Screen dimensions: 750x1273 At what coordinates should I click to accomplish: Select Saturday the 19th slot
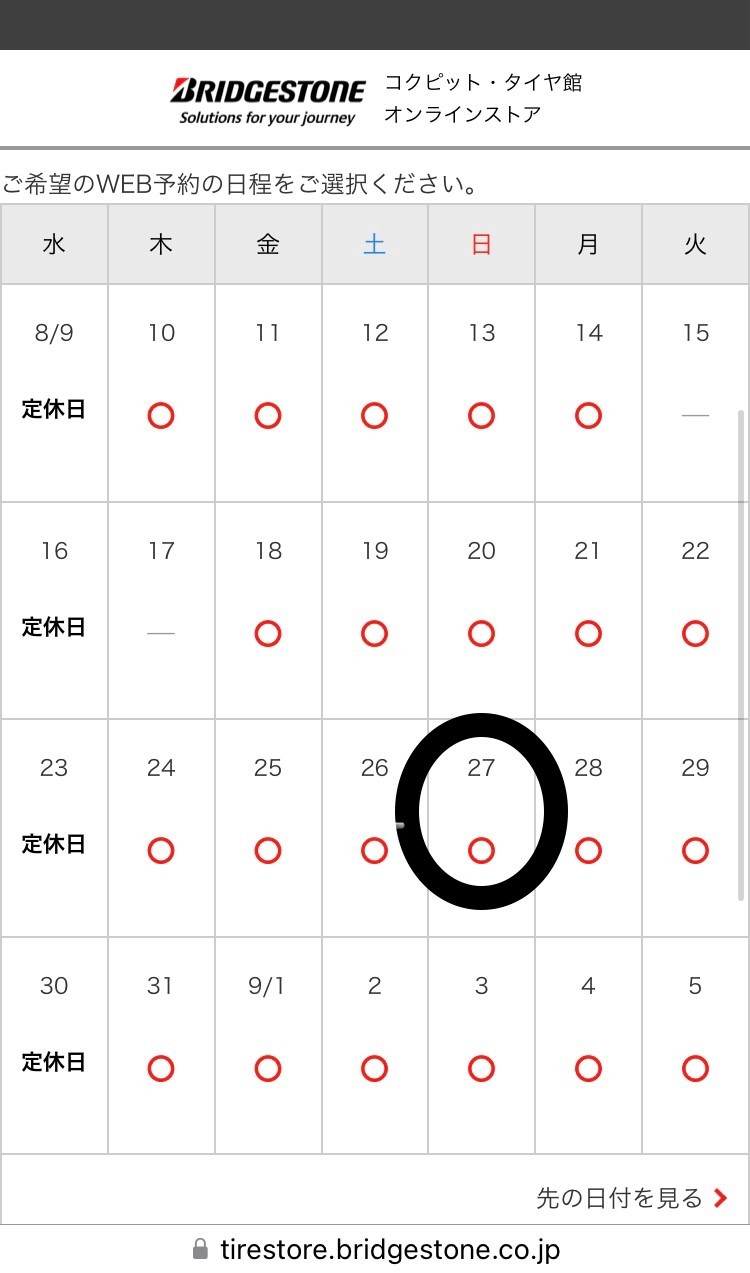(x=375, y=633)
